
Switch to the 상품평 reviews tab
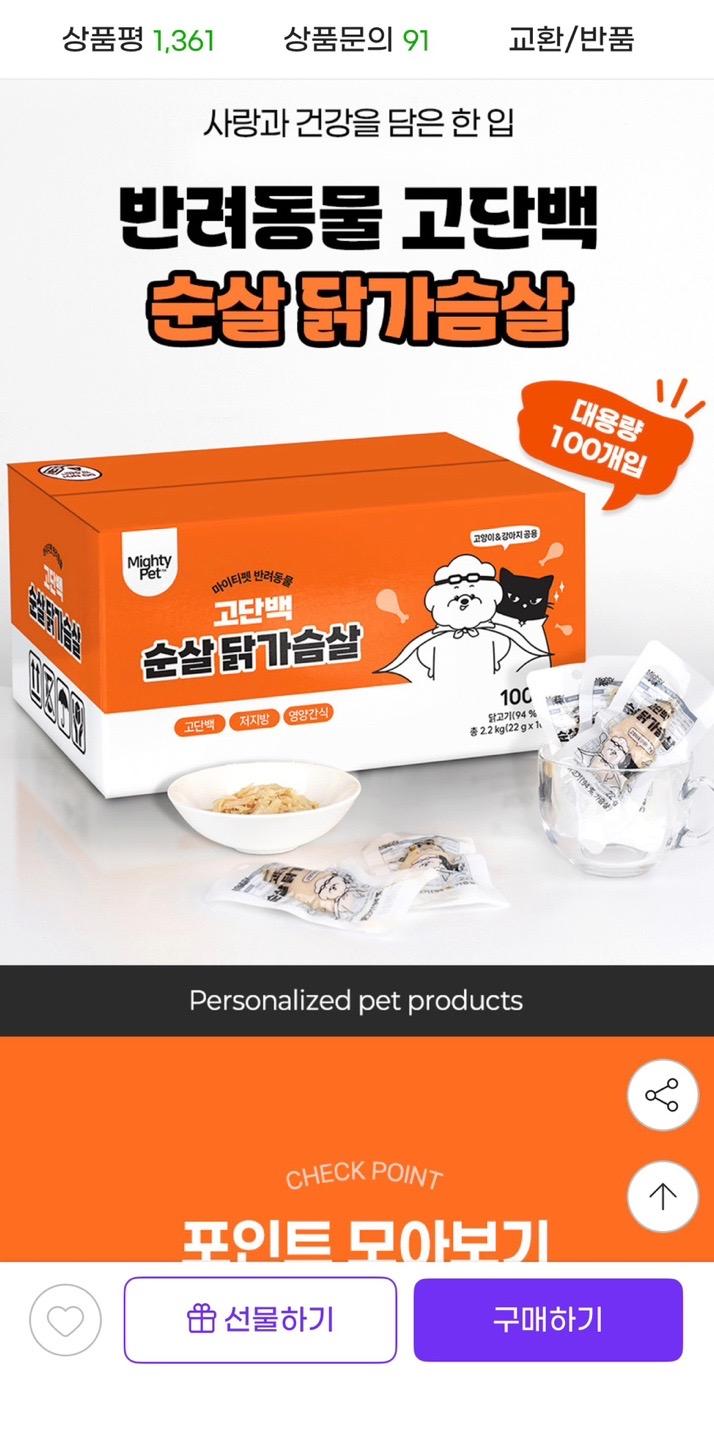click(138, 40)
